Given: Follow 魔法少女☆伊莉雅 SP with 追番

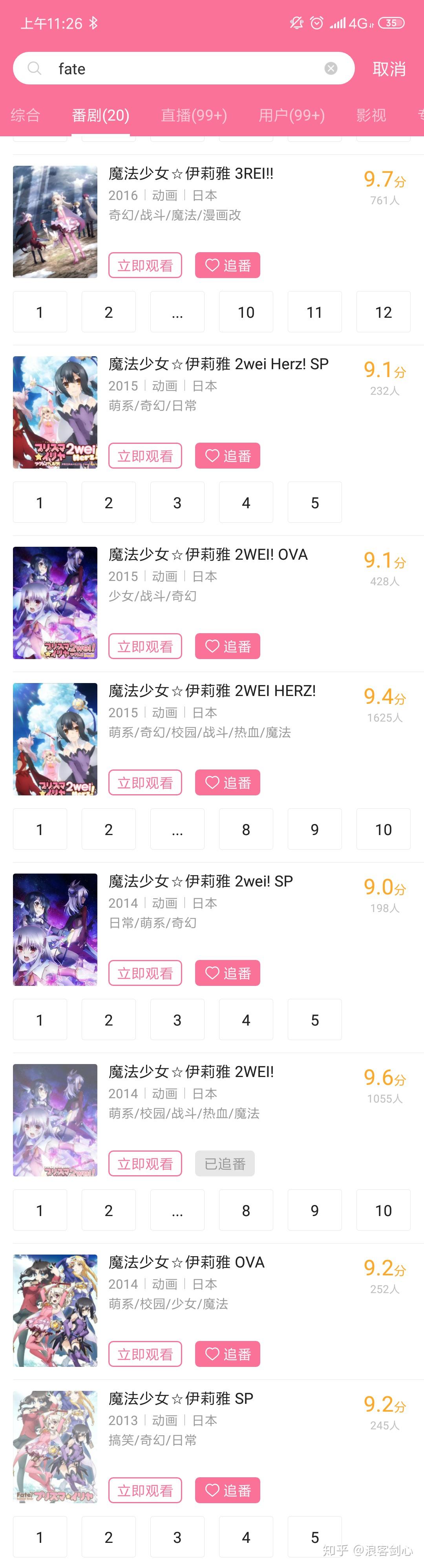Looking at the screenshot, I should click(228, 1490).
